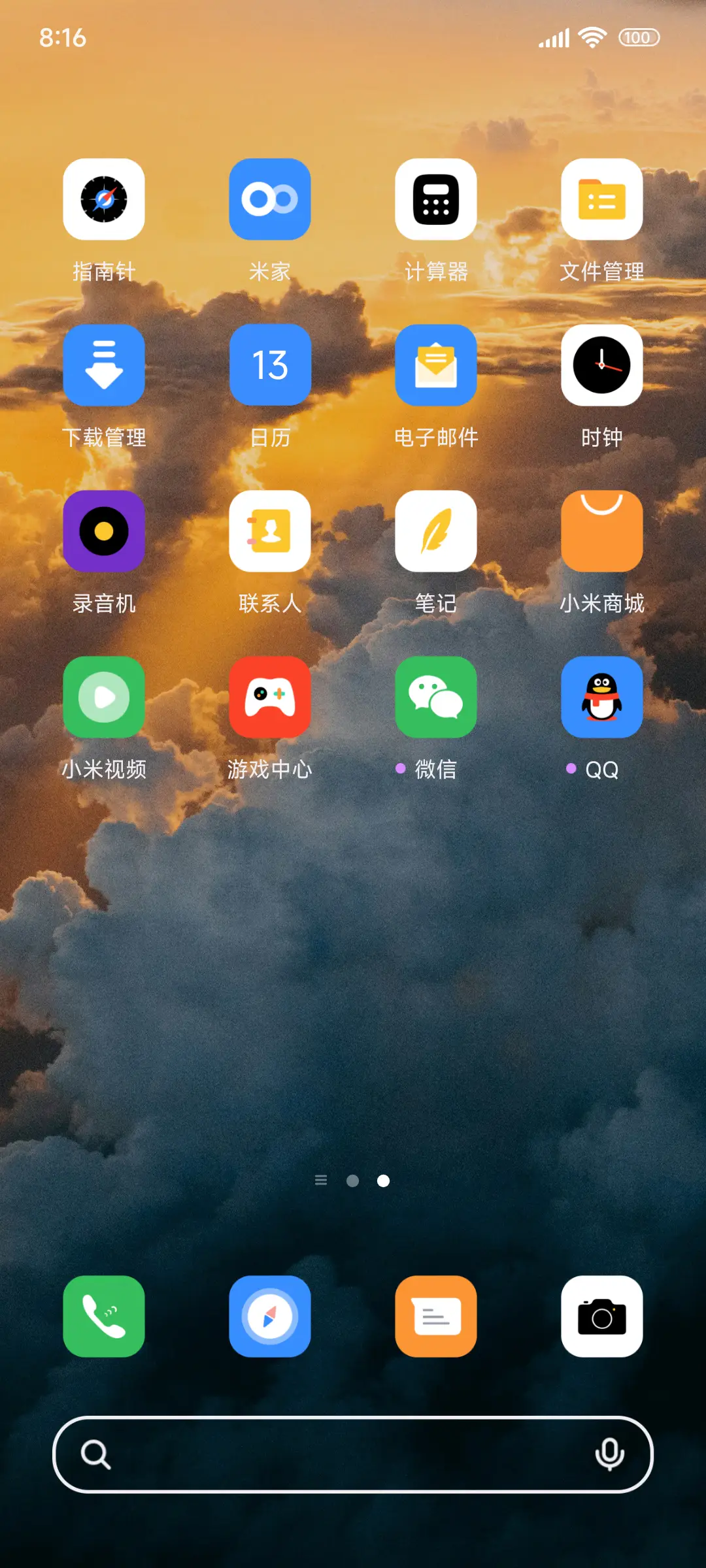The width and height of the screenshot is (706, 1568).
Task: Open the 下载管理 download manager
Action: [x=104, y=366]
